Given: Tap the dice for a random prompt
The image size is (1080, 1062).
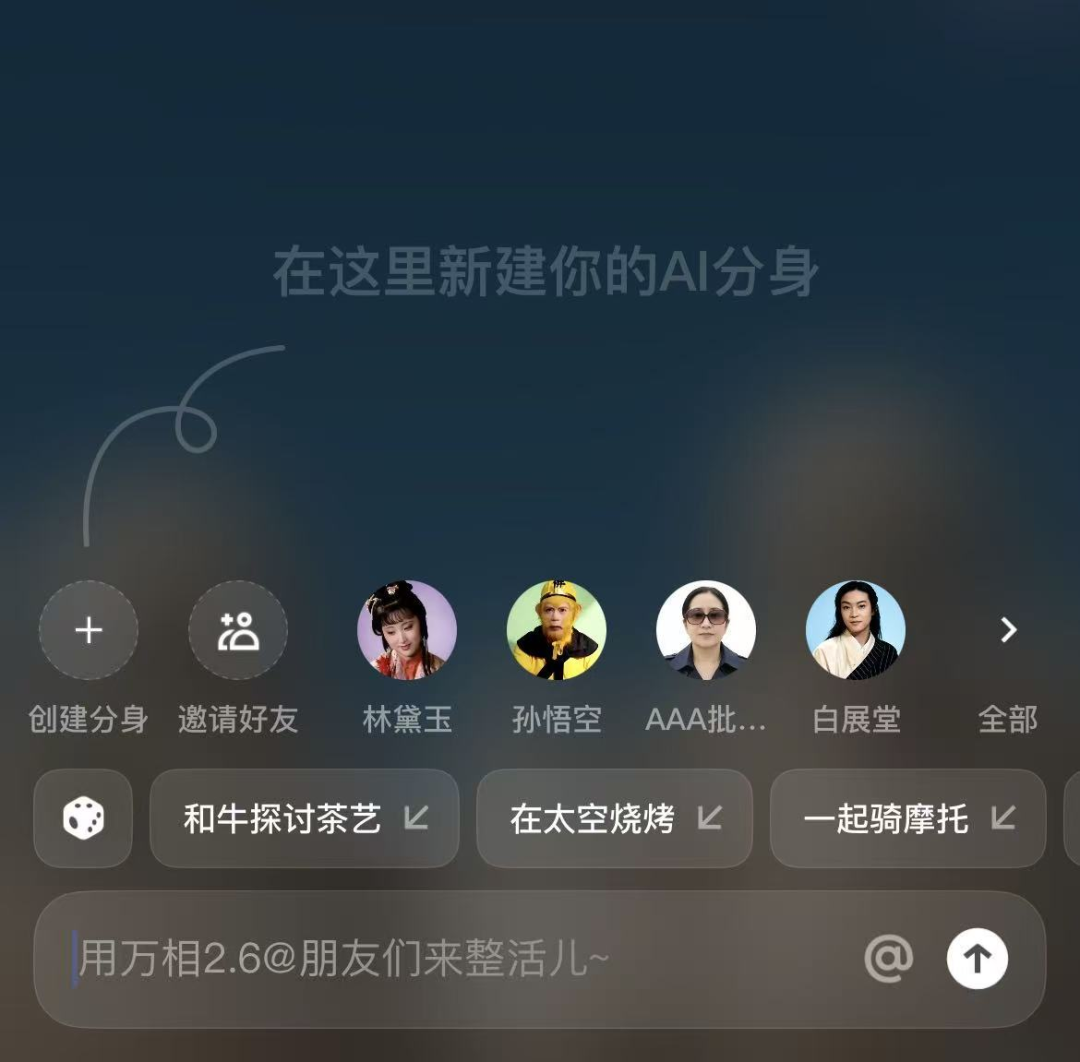Looking at the screenshot, I should coord(83,819).
